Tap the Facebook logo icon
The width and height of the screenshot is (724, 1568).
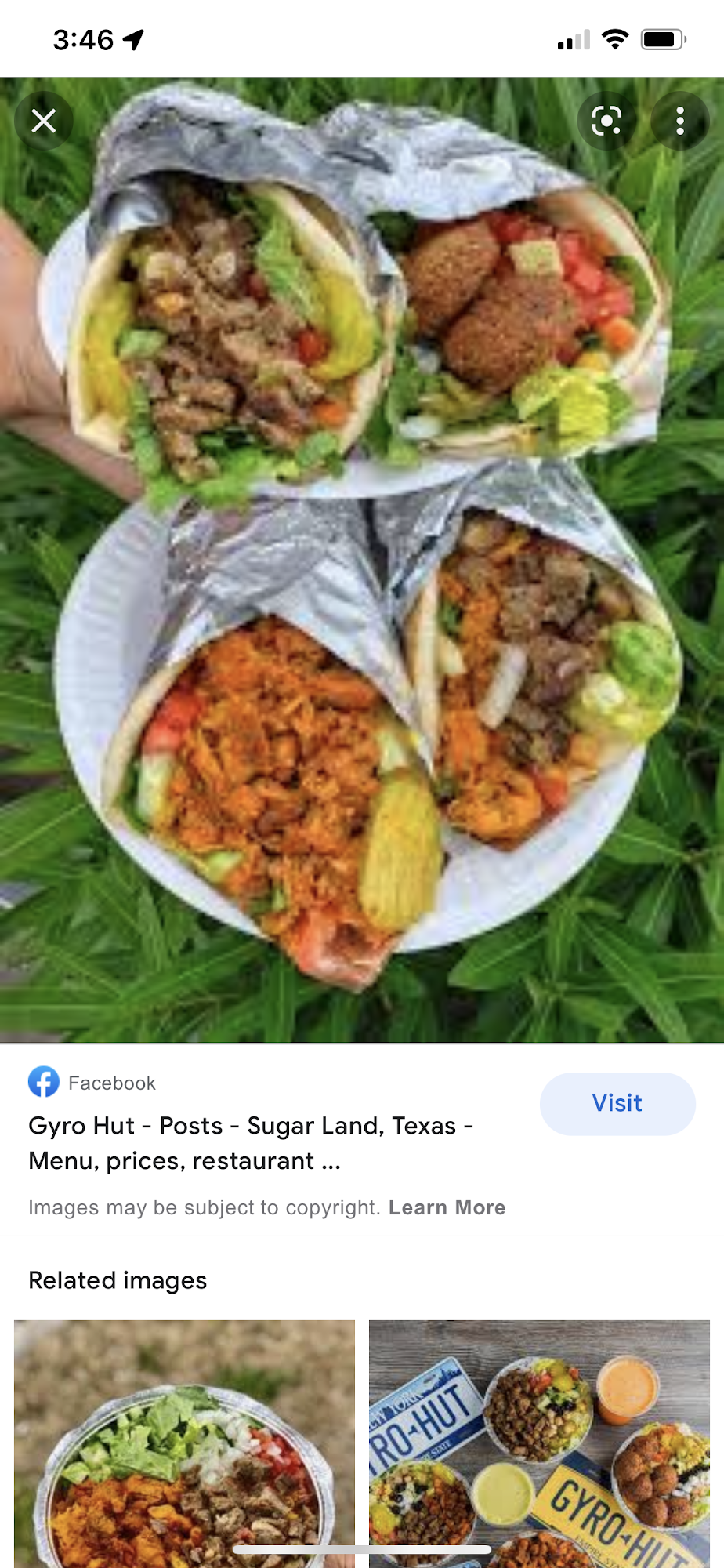[x=44, y=1082]
